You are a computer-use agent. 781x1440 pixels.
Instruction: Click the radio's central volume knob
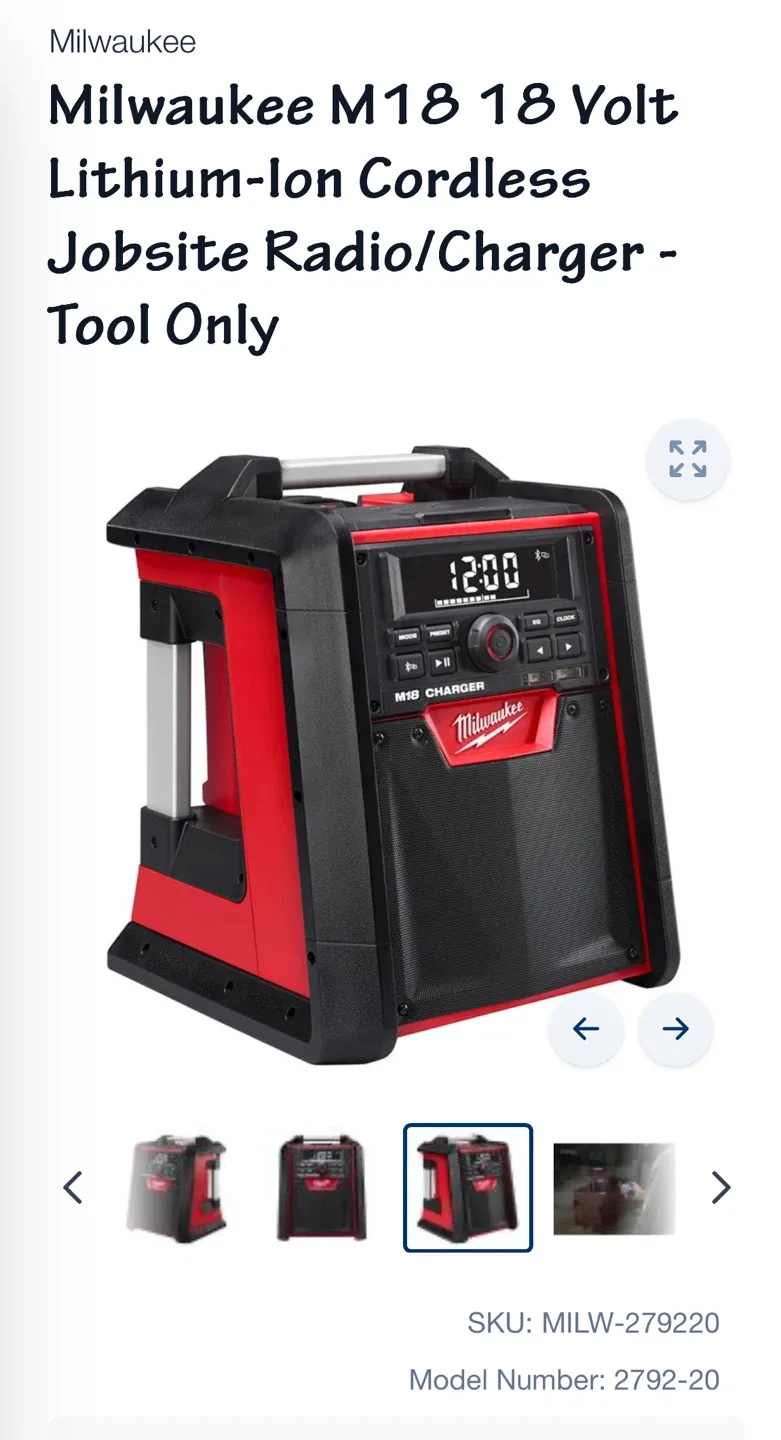pos(496,639)
